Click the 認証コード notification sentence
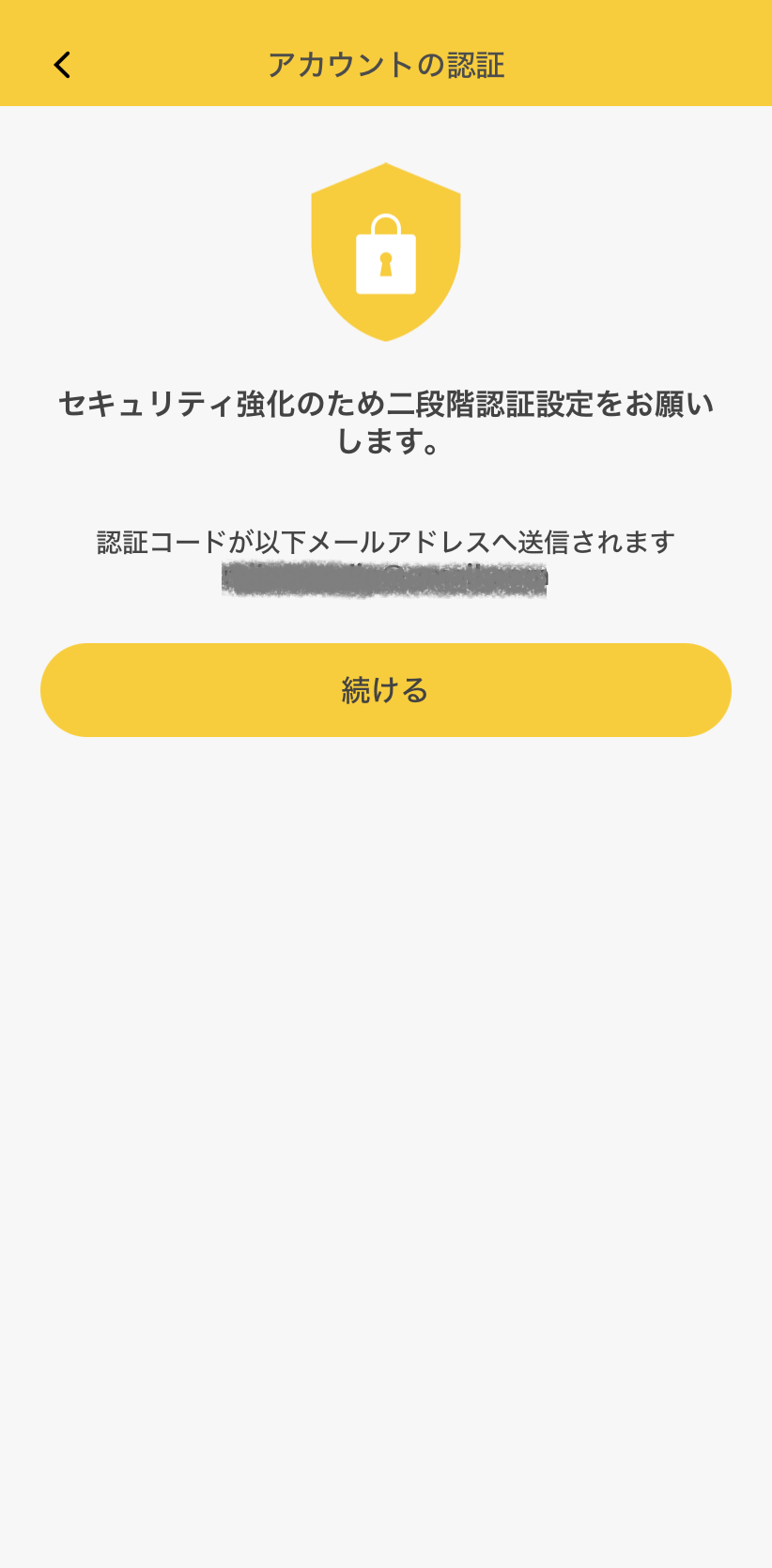Screen dimensions: 772x1568 click(385, 540)
